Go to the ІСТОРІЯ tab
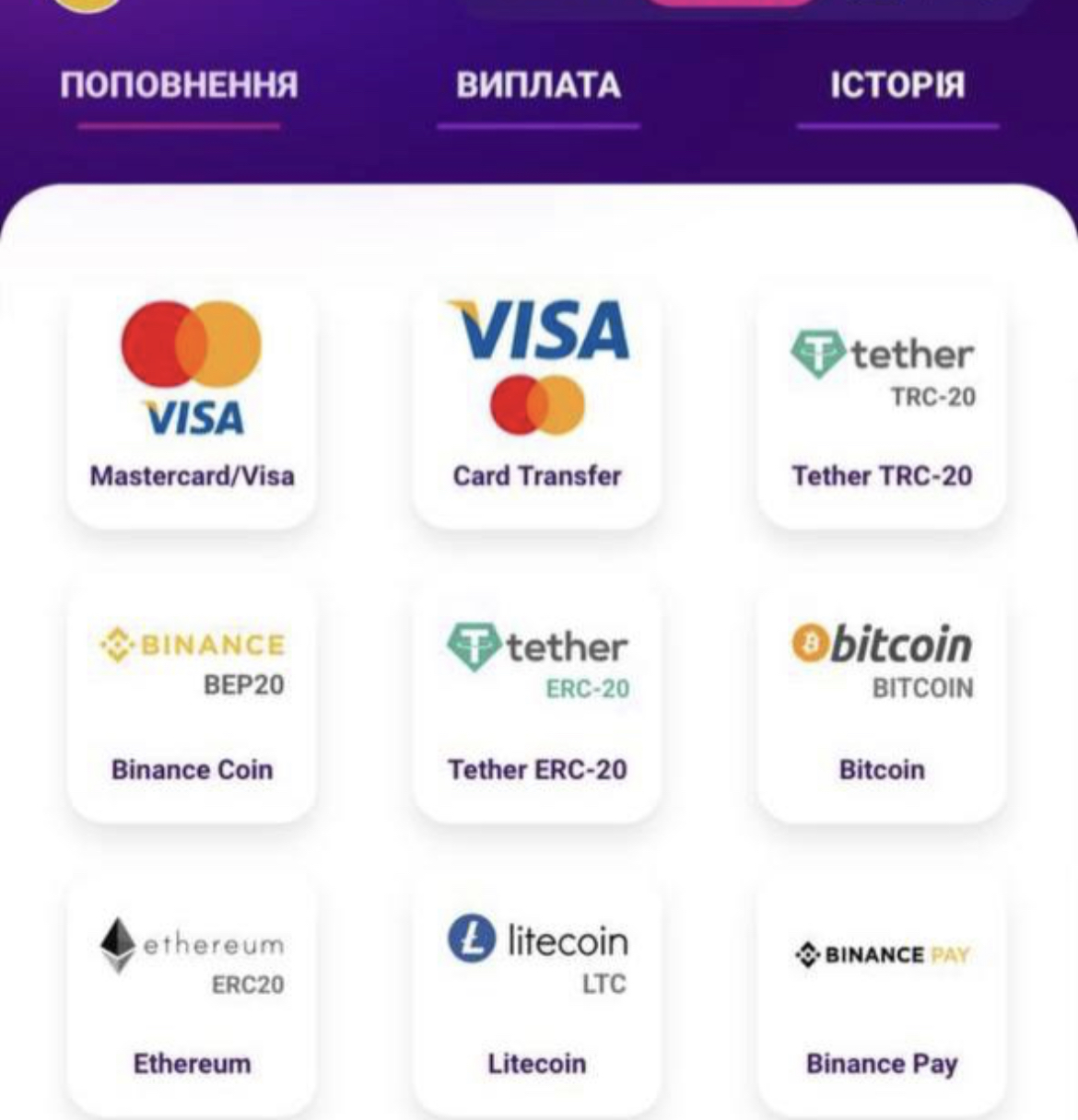The width and height of the screenshot is (1078, 1120). coord(897,86)
